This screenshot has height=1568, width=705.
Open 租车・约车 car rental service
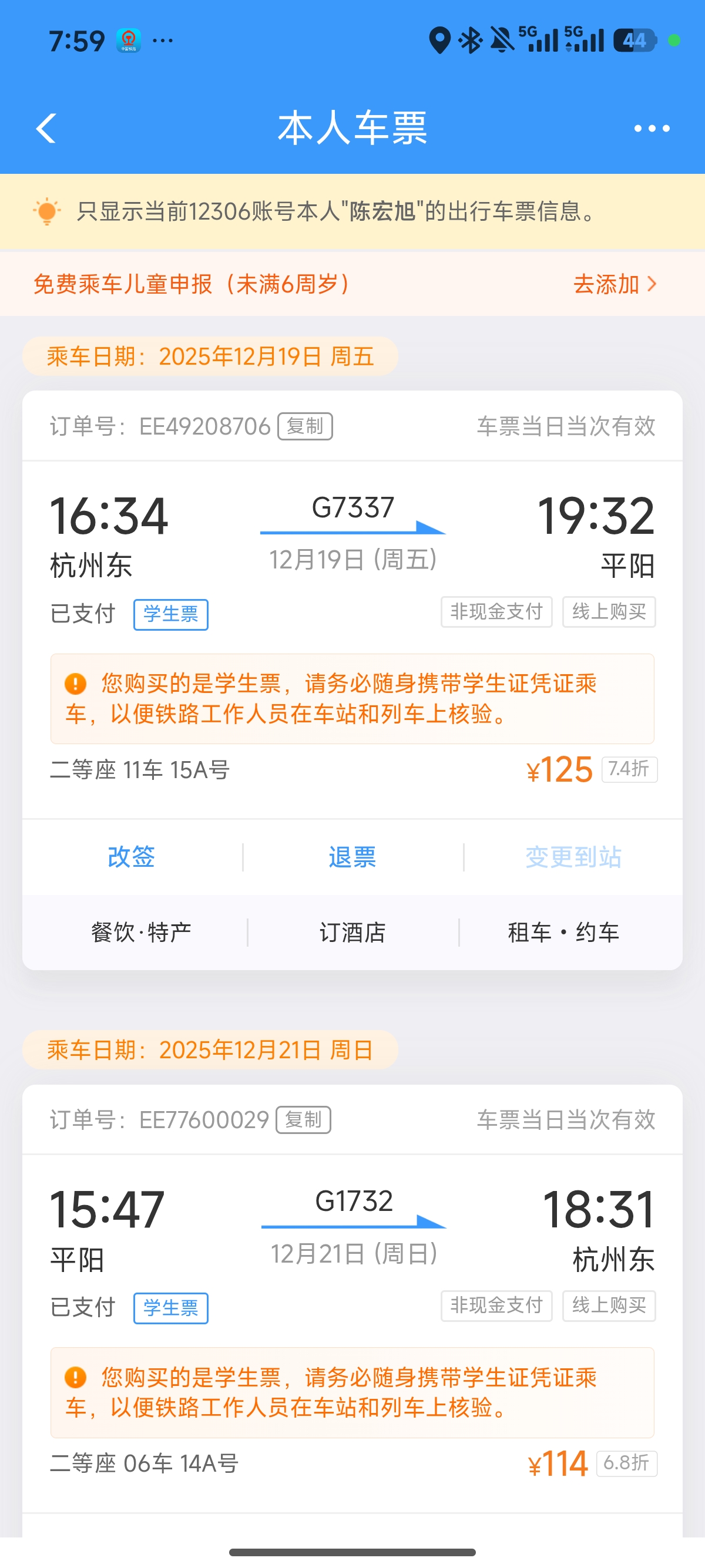pyautogui.click(x=564, y=933)
